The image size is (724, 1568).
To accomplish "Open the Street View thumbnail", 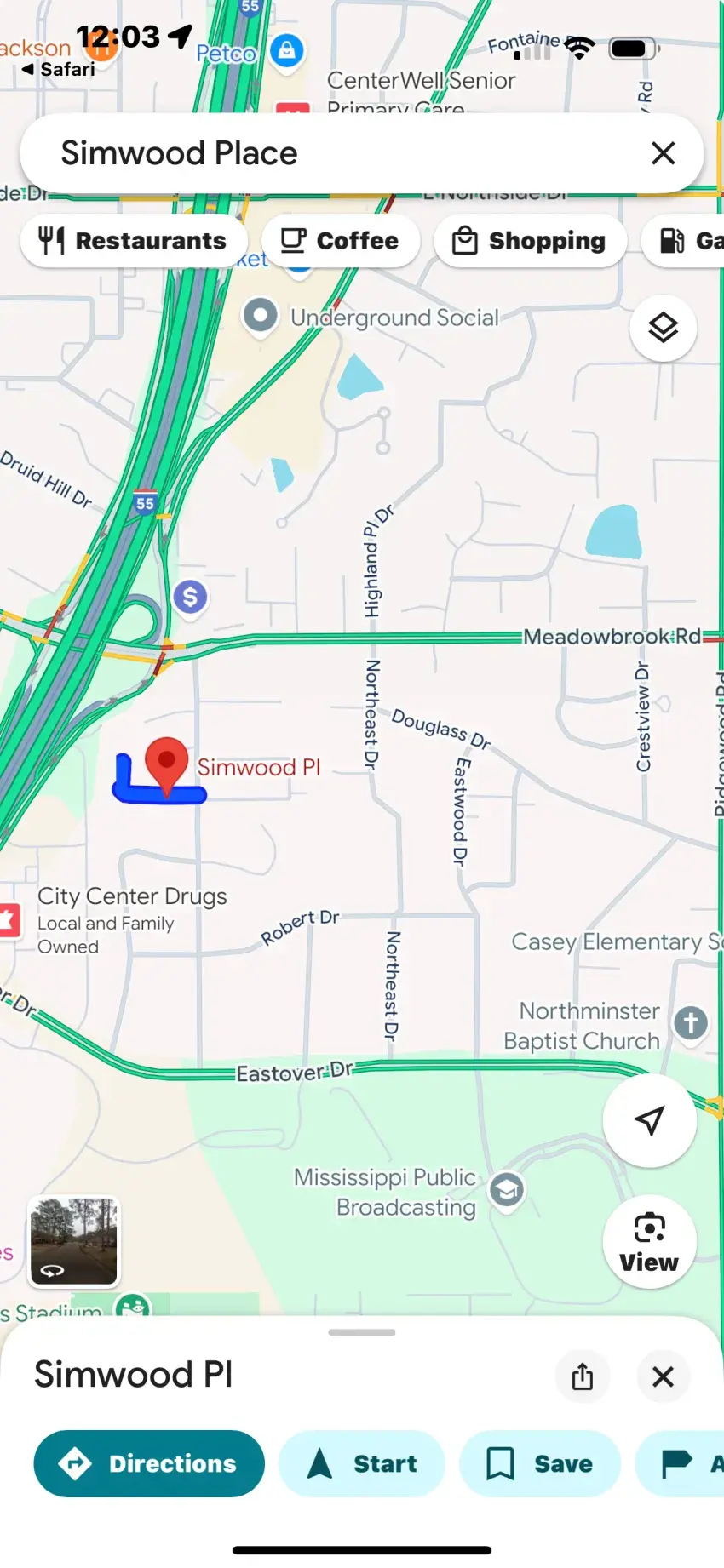I will coord(74,1240).
